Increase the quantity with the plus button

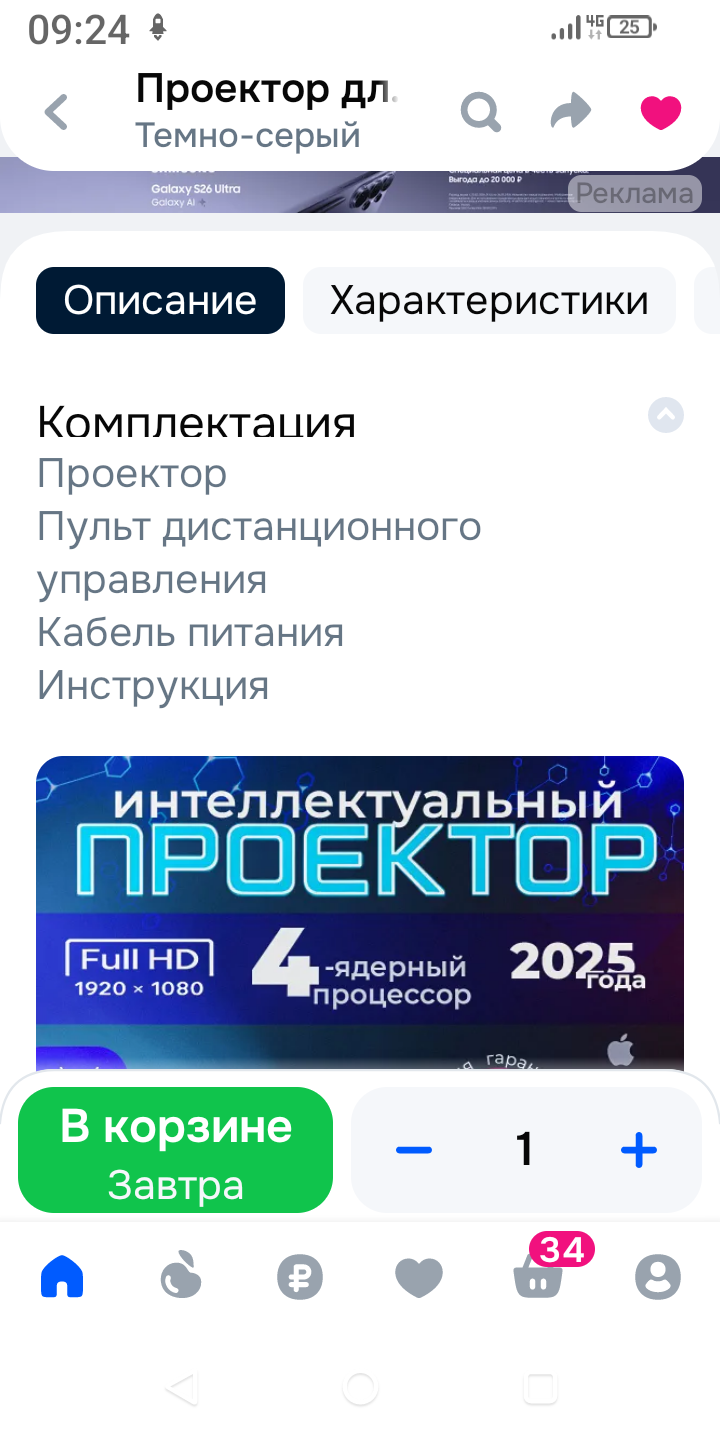638,1150
